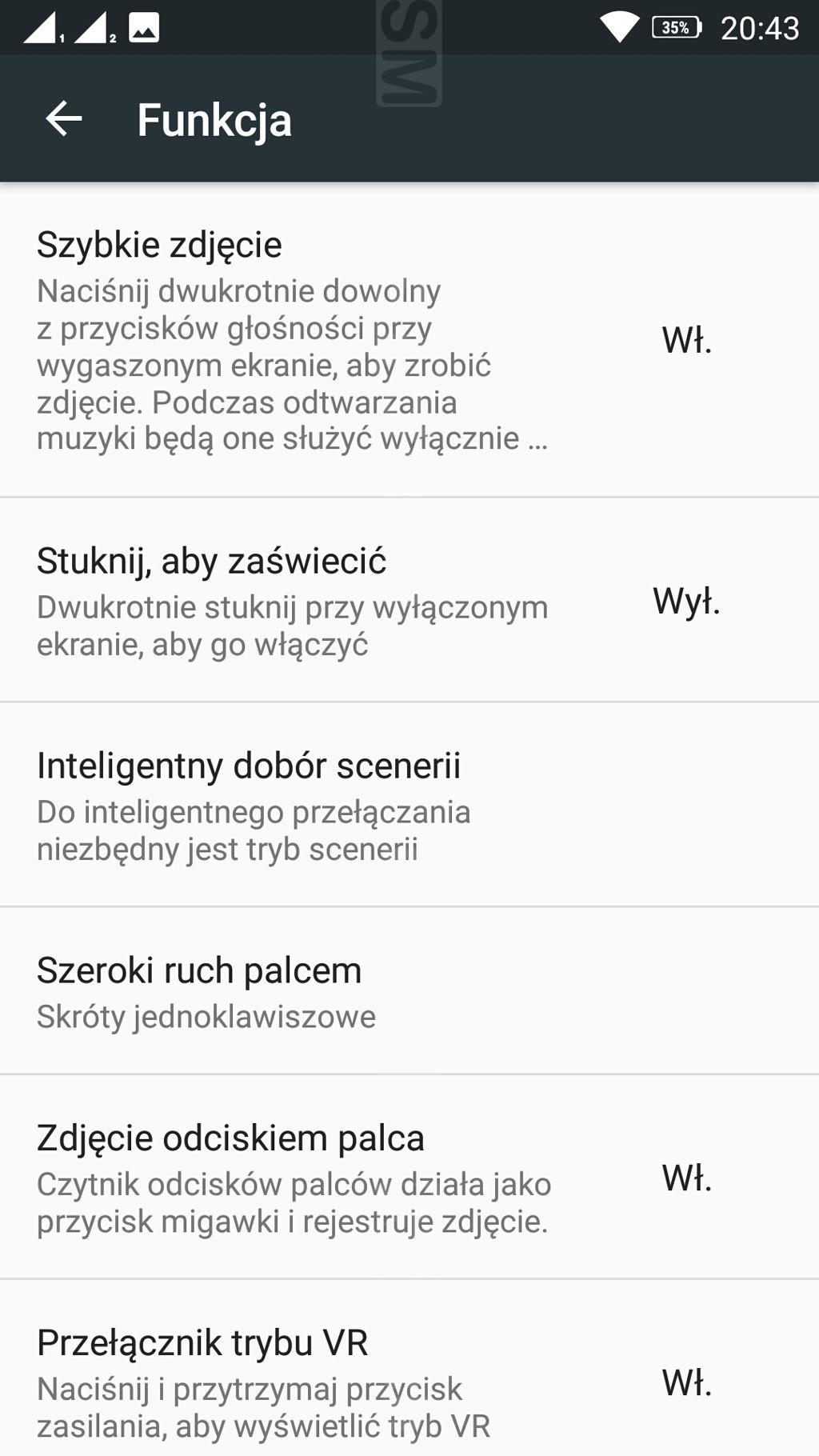Open the Przełącznik trybu VR setting
The height and width of the screenshot is (1456, 819).
[x=409, y=1368]
